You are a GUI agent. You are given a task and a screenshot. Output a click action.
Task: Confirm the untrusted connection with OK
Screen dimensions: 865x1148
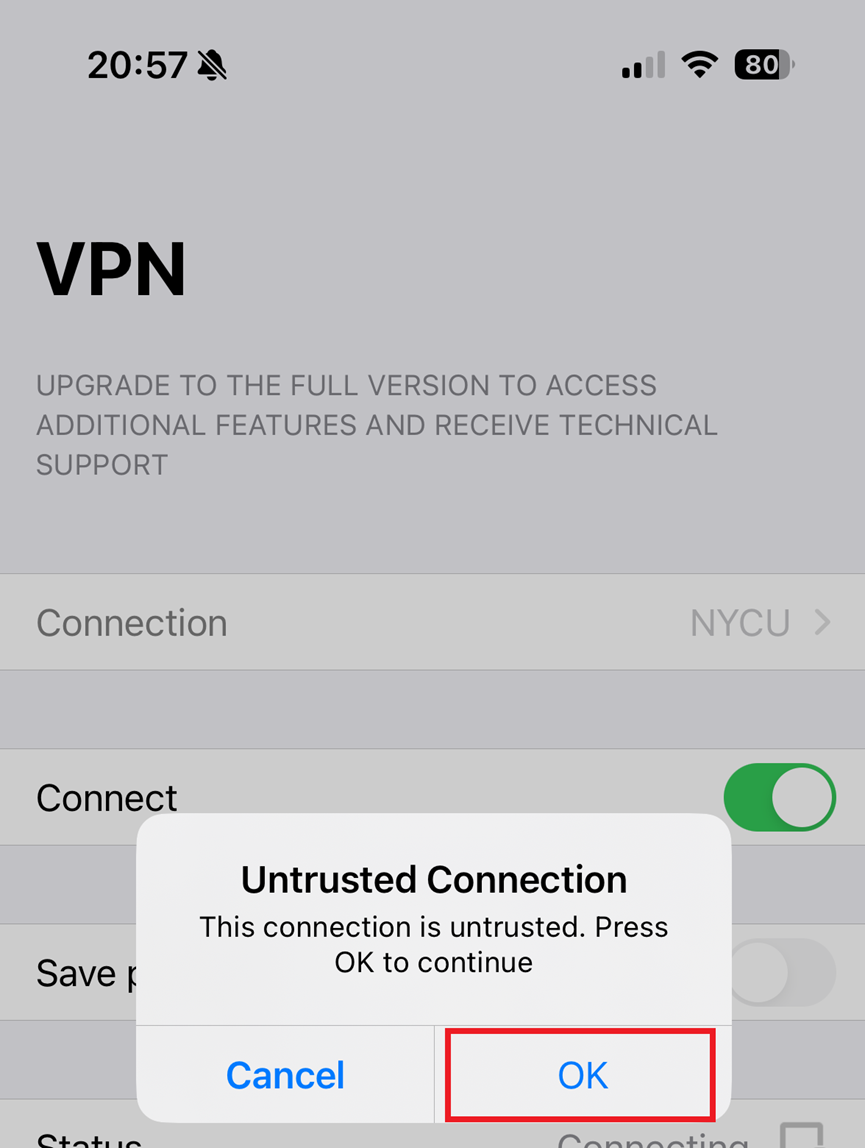[582, 1075]
